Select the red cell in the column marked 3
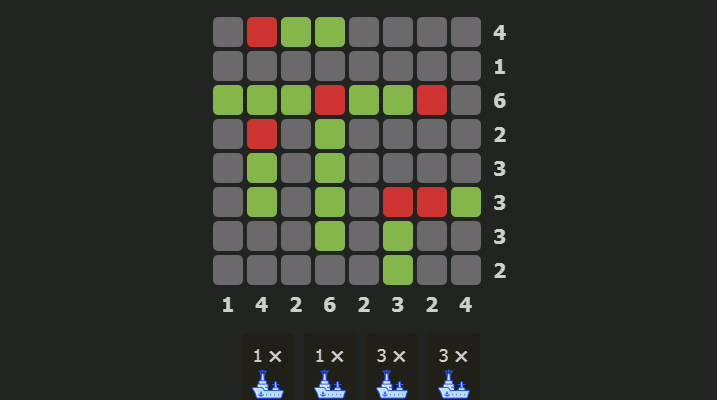Screen dimensions: 717x400 point(398,202)
